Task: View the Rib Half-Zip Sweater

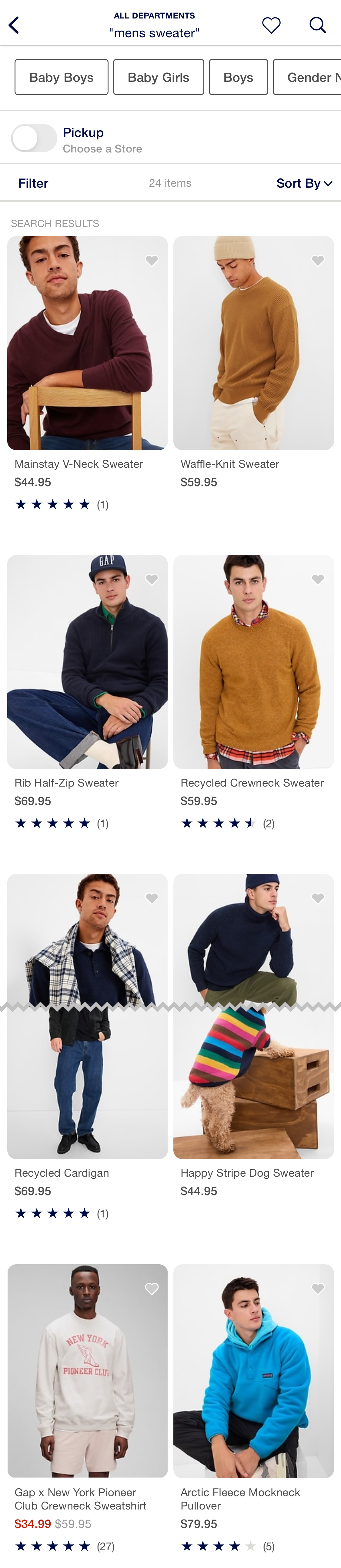Action: point(87,662)
